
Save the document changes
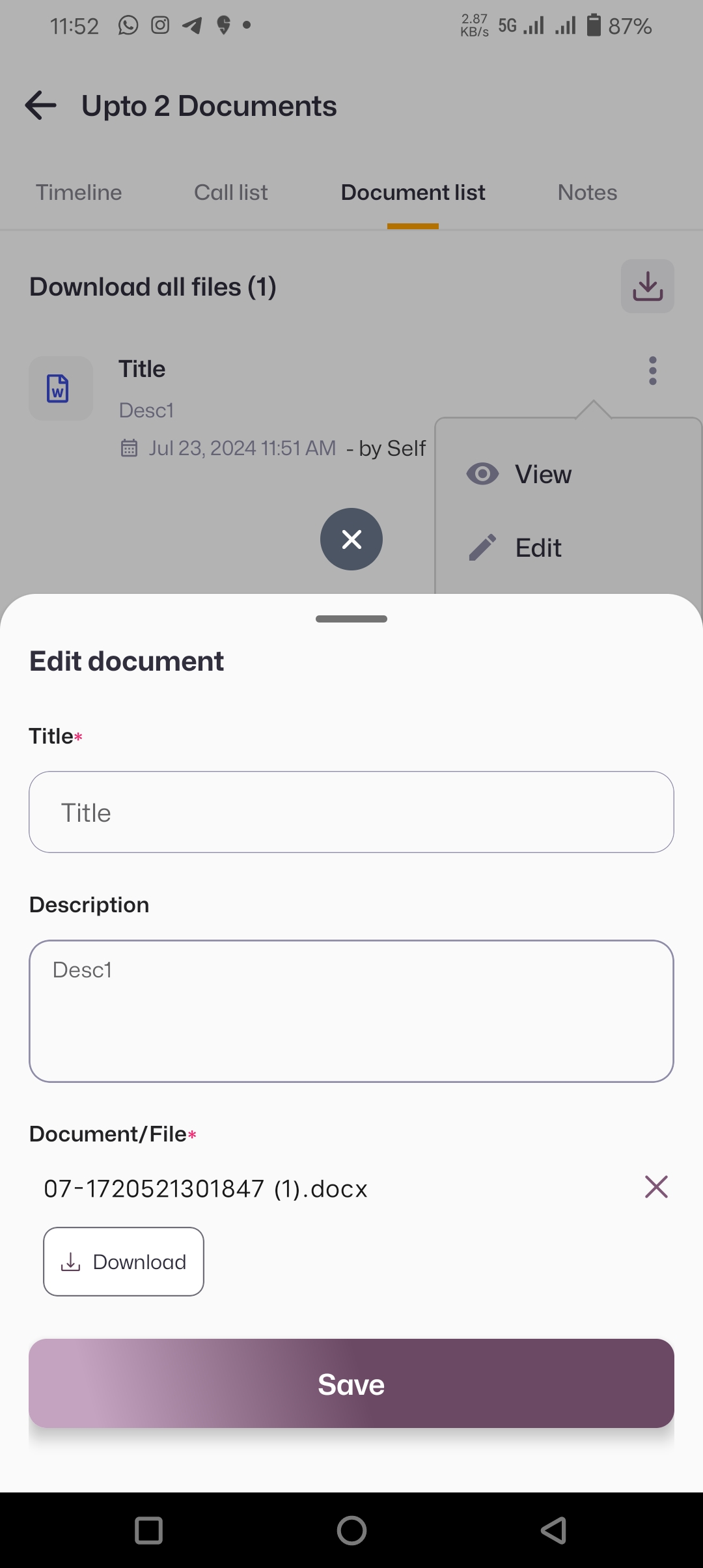click(351, 1384)
